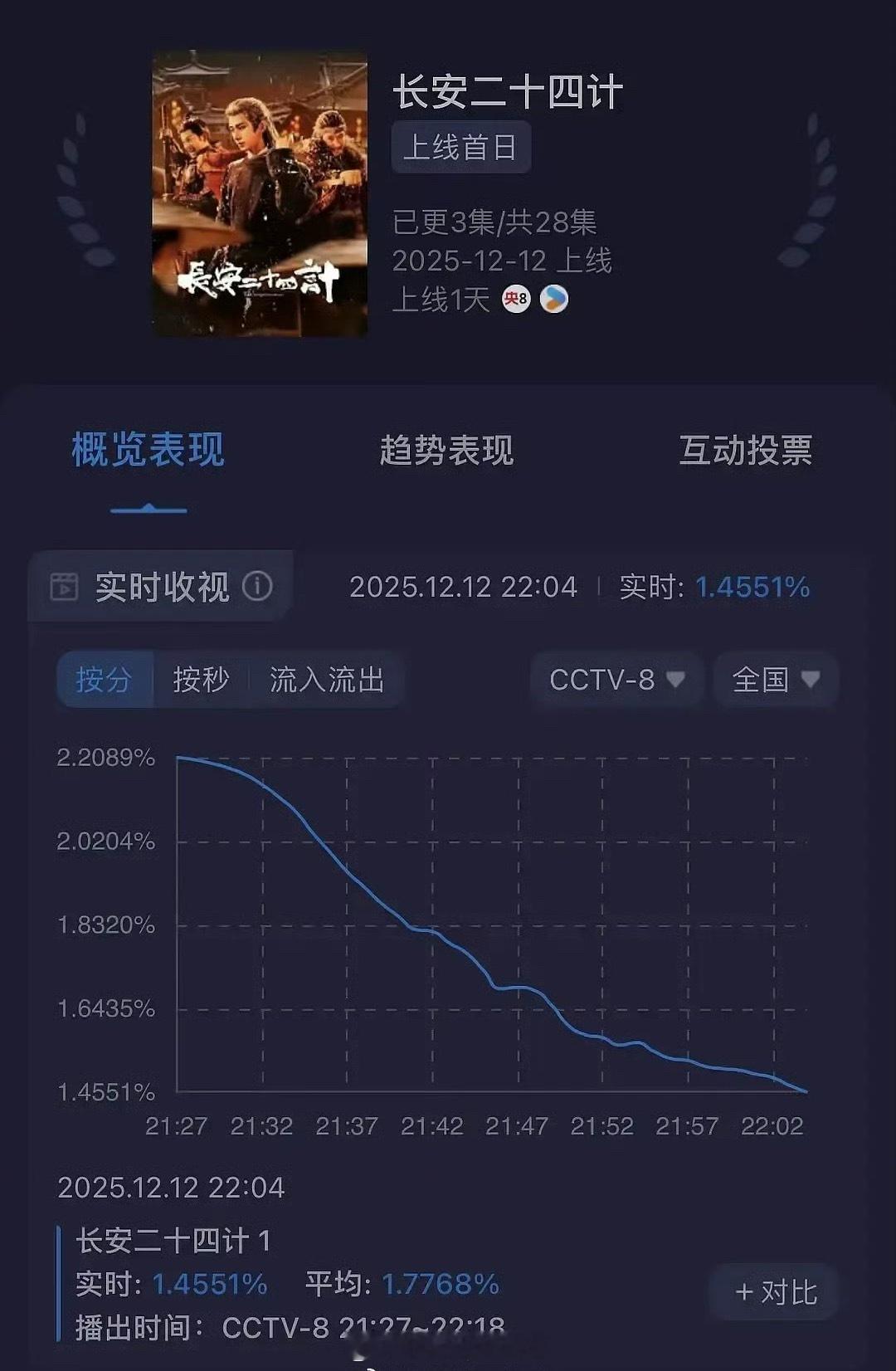Open the CCTV-8 channel dropdown
896x1371 pixels.
[x=616, y=680]
